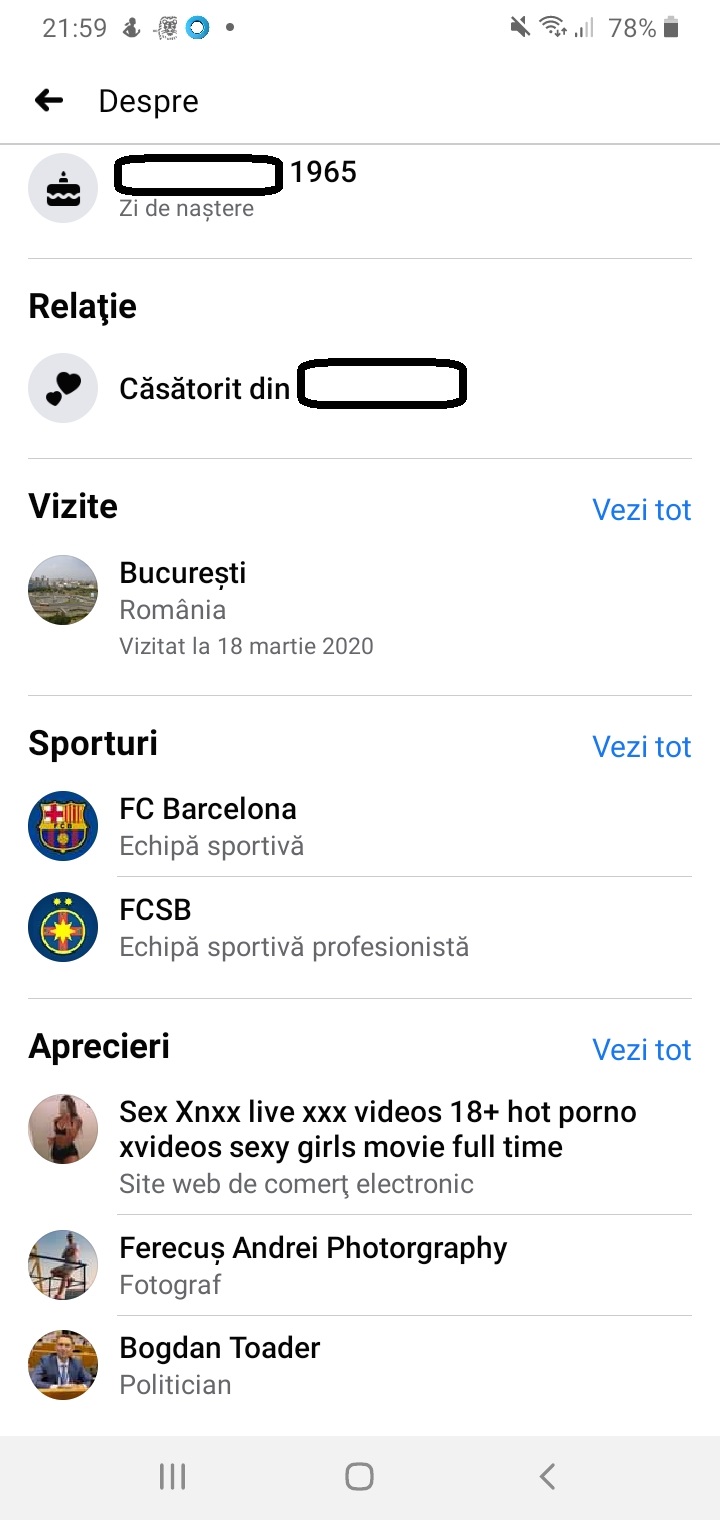720x1520 pixels.
Task: Open the system recent apps button
Action: pyautogui.click(x=172, y=1476)
